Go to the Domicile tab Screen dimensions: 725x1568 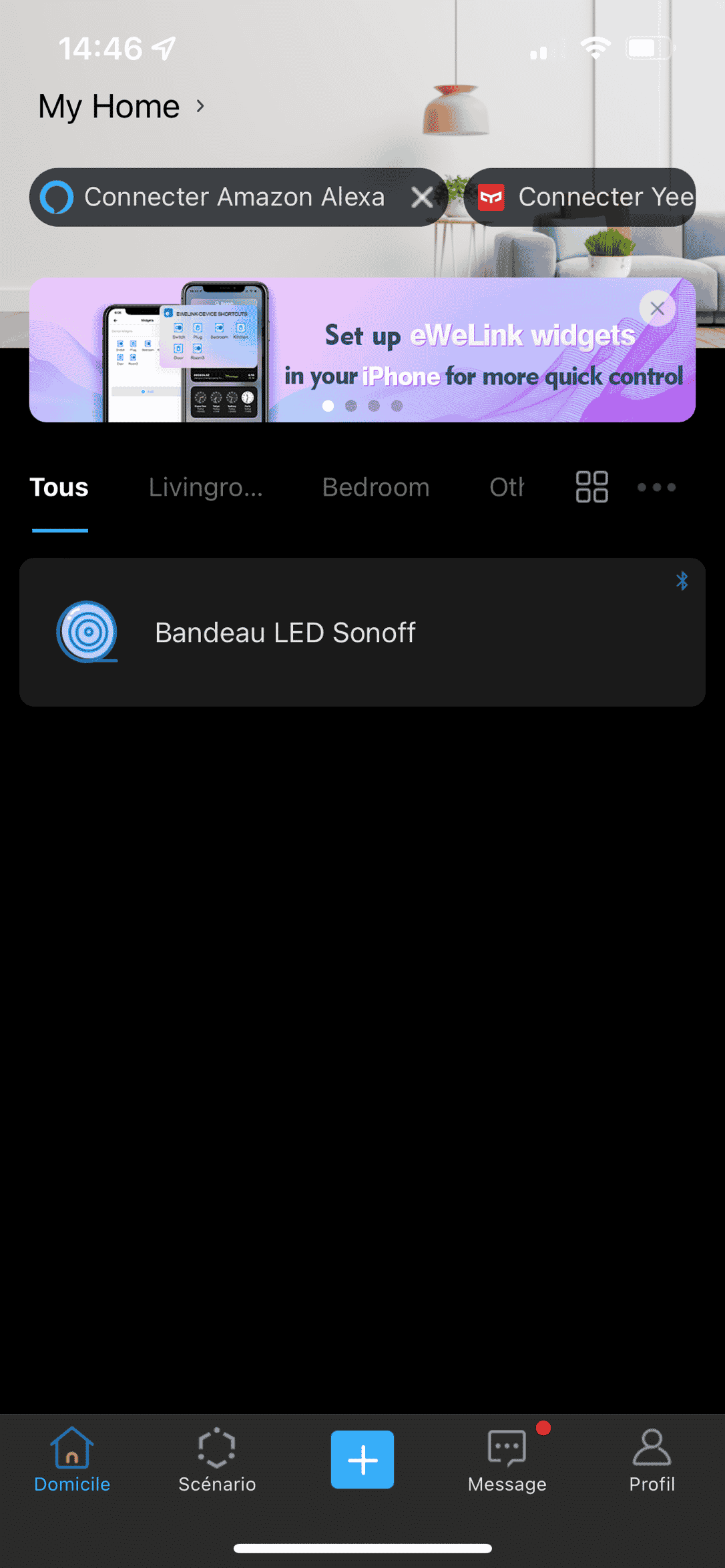point(72,1461)
